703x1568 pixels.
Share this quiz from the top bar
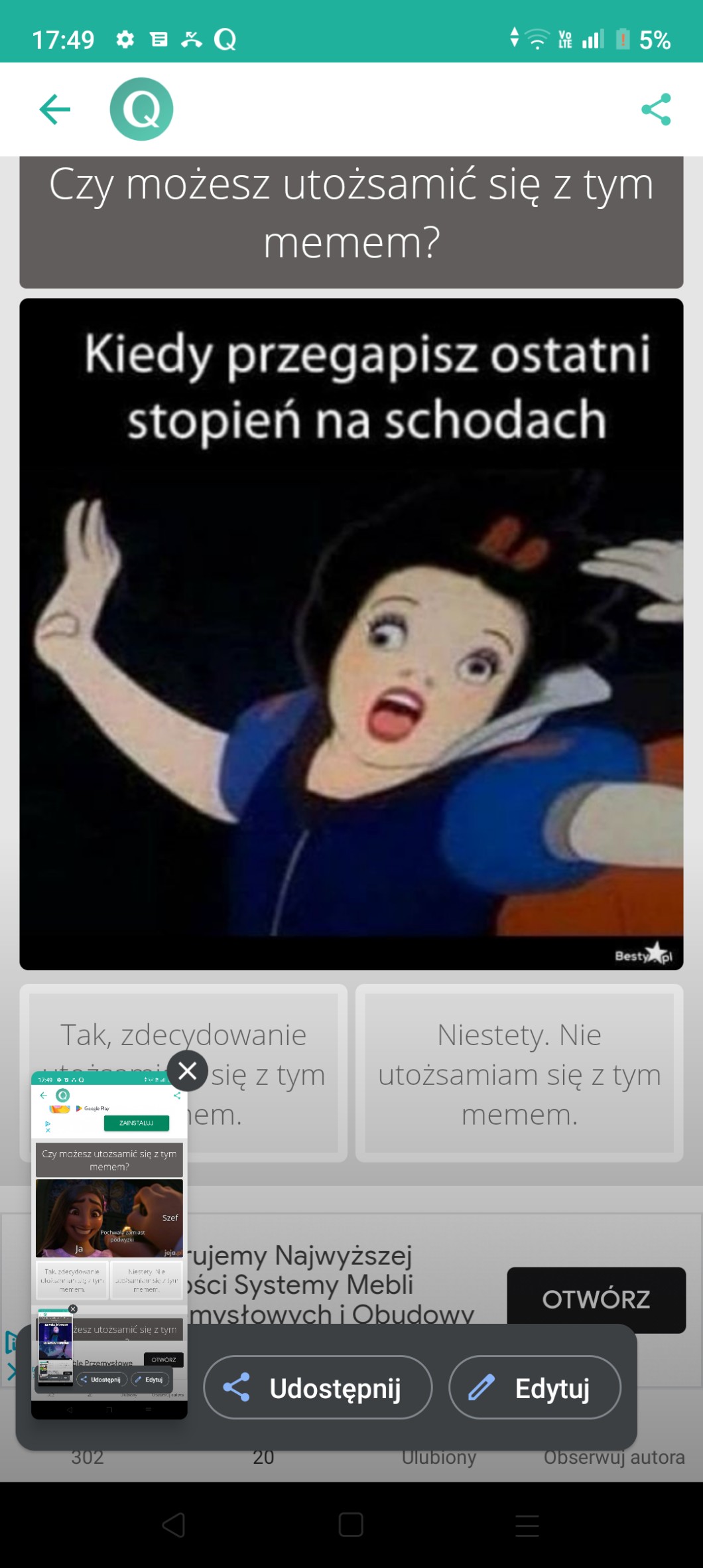point(656,109)
